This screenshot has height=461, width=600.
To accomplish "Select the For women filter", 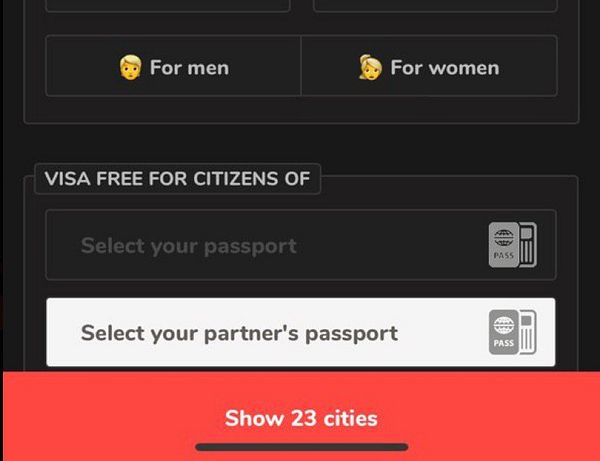I will [x=429, y=67].
